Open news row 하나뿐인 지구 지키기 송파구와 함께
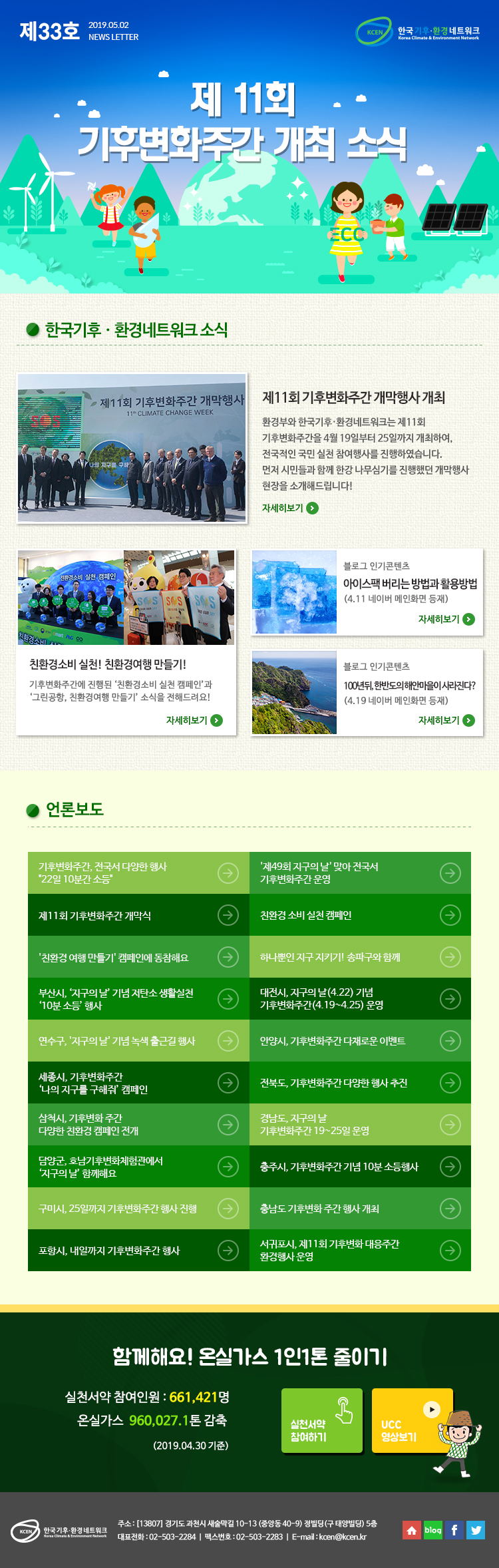Screen dimensions: 499x1568 pos(360,957)
